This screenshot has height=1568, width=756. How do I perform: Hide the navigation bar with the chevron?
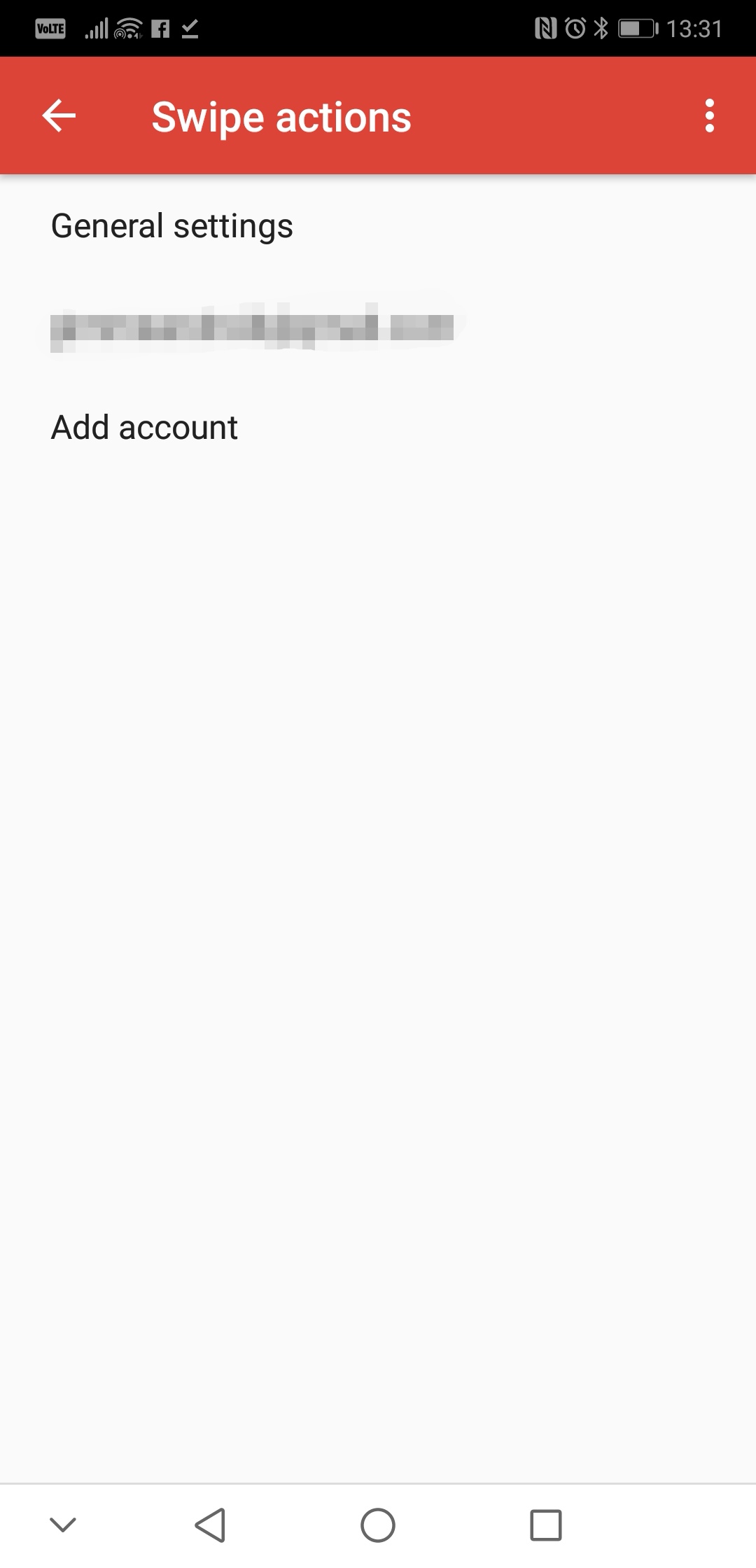[x=63, y=1524]
